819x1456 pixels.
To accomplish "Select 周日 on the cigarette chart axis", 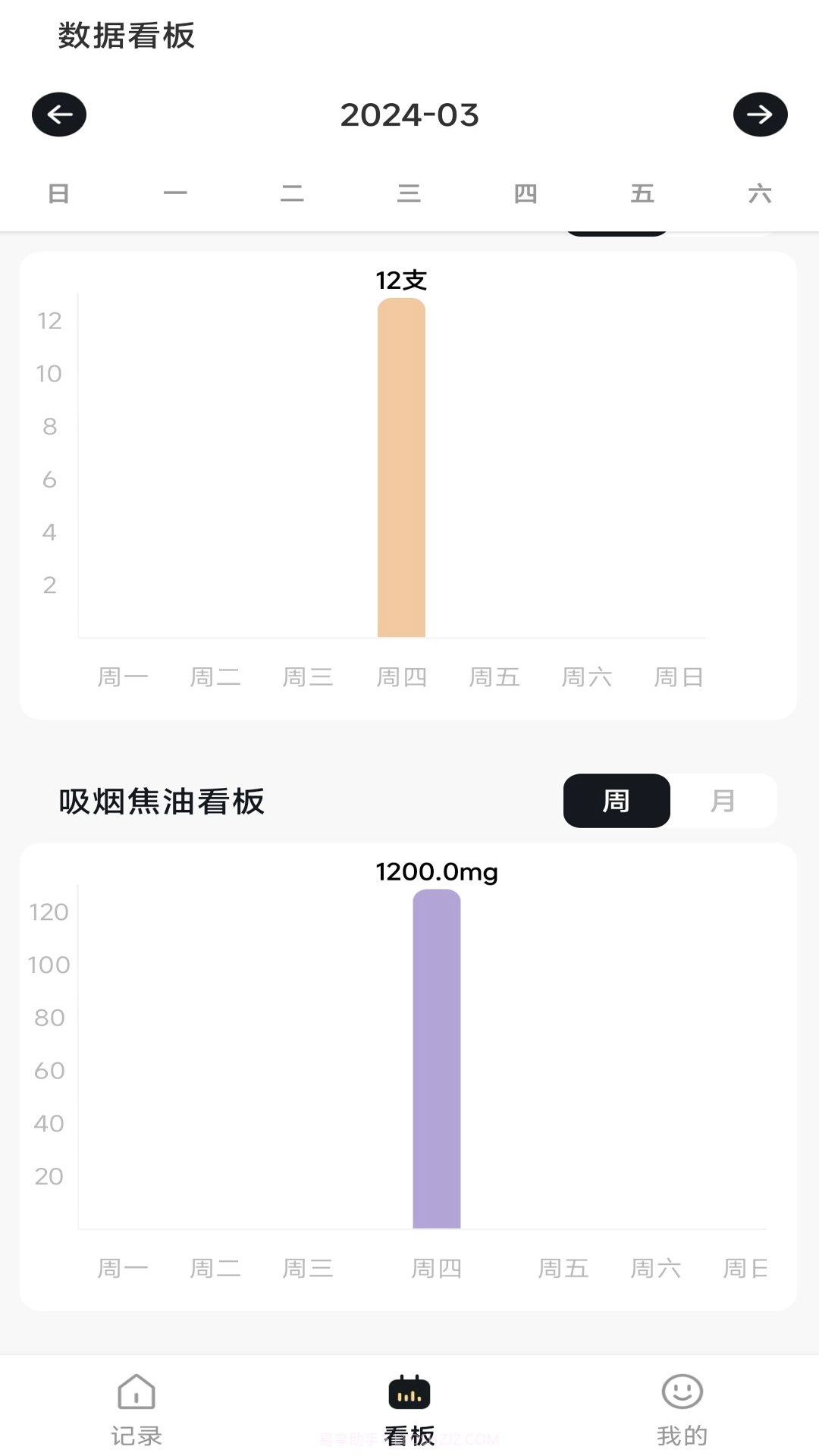I will (x=679, y=676).
